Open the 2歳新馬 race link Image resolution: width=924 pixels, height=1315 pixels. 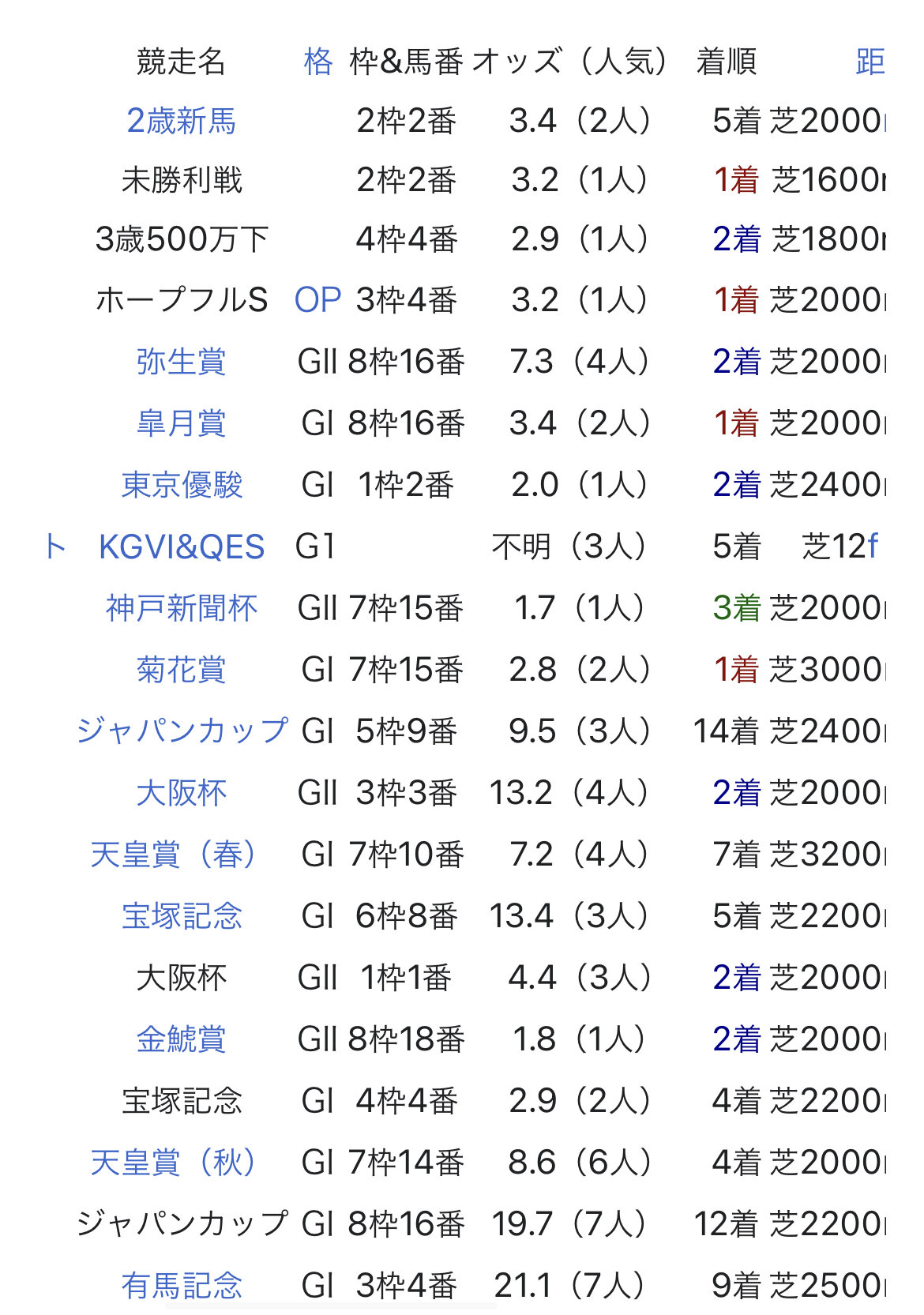[x=181, y=121]
